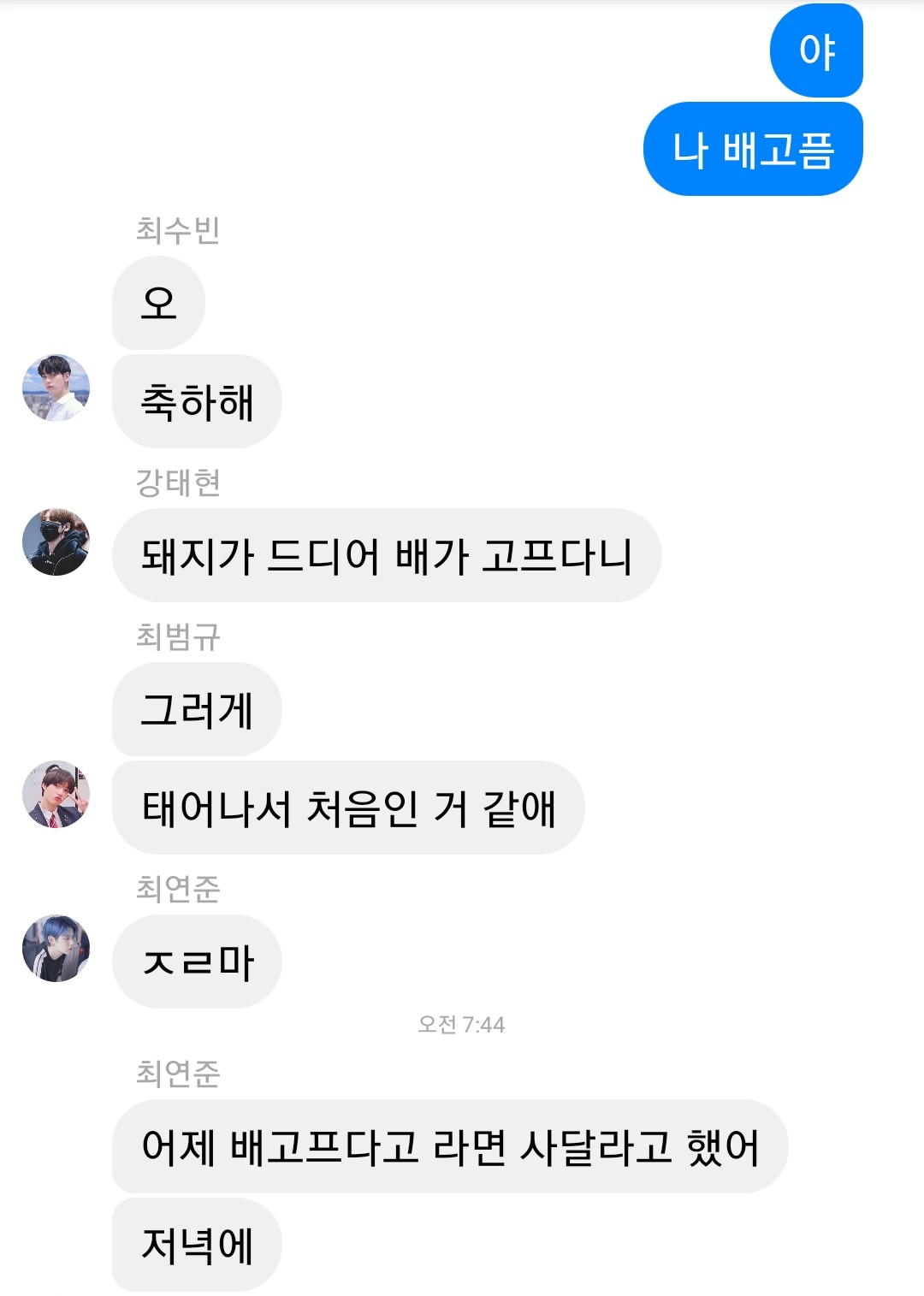
Task: Tap the 그러게 message bubble
Action: coord(195,709)
